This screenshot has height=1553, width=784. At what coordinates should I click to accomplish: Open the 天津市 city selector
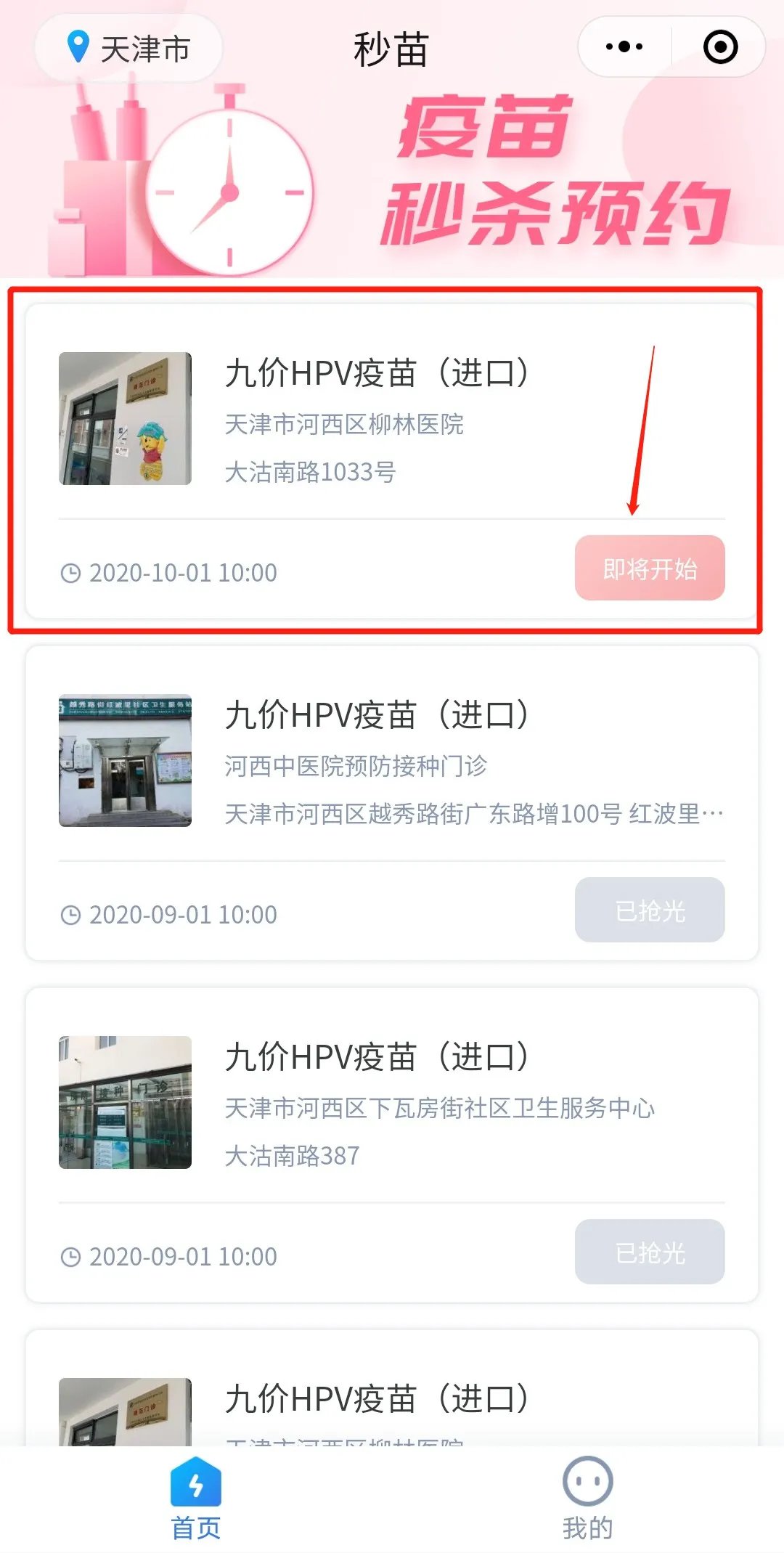pos(128,49)
